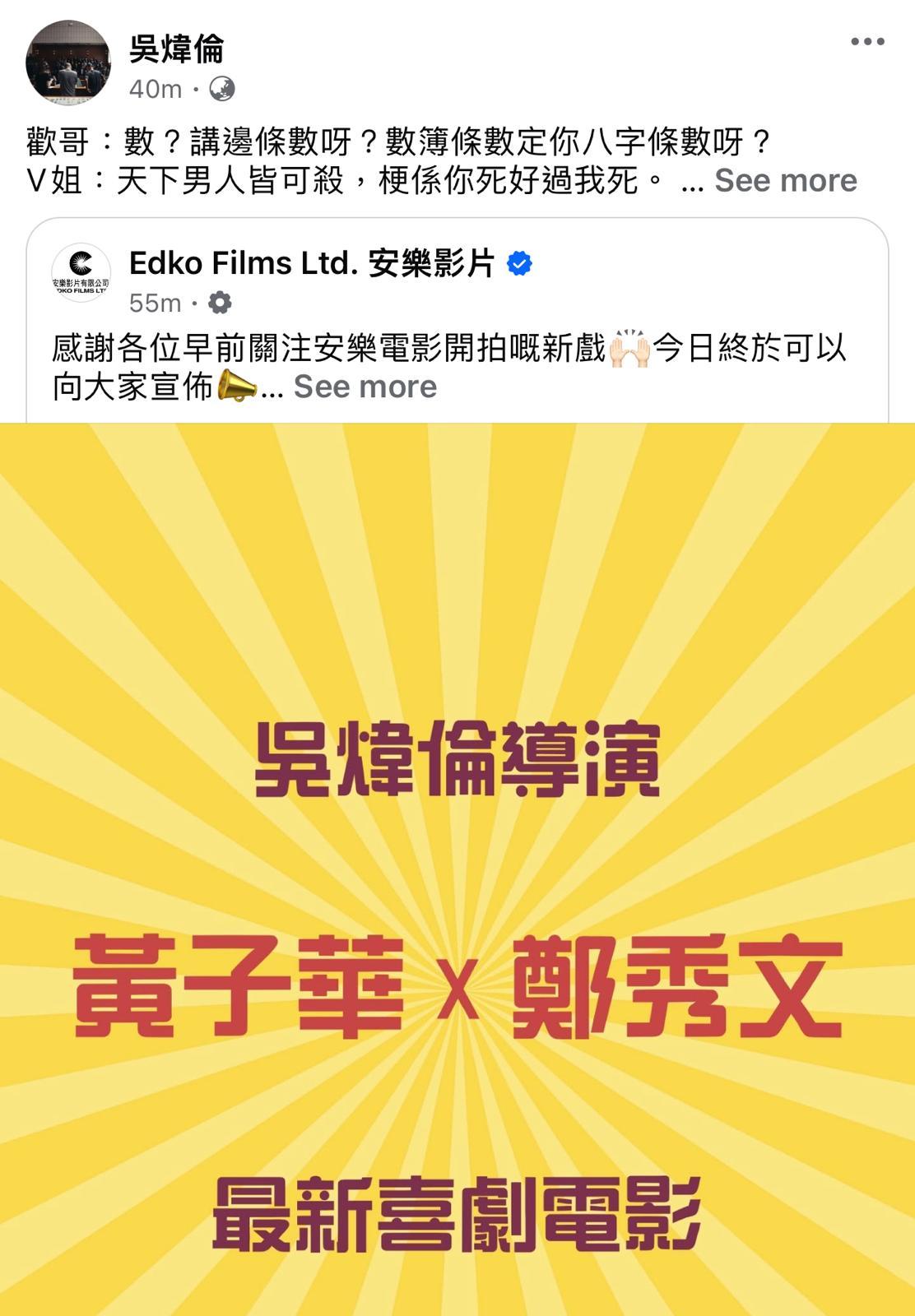Tap the Edko Films page avatar
Screen dimensions: 915x1316
pos(81,273)
